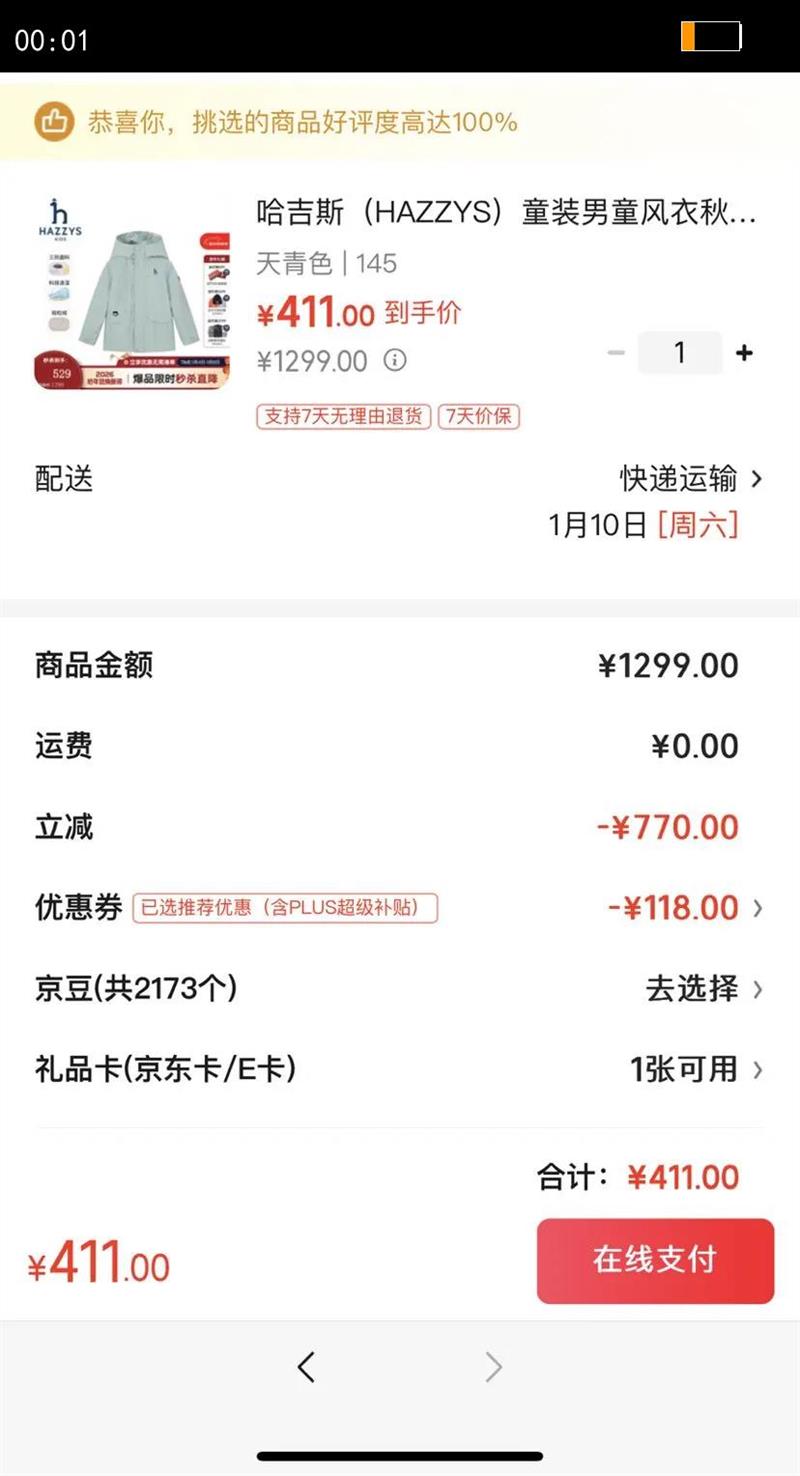Edit the quantity field showing 1
The height and width of the screenshot is (1476, 800).
pyautogui.click(x=680, y=353)
